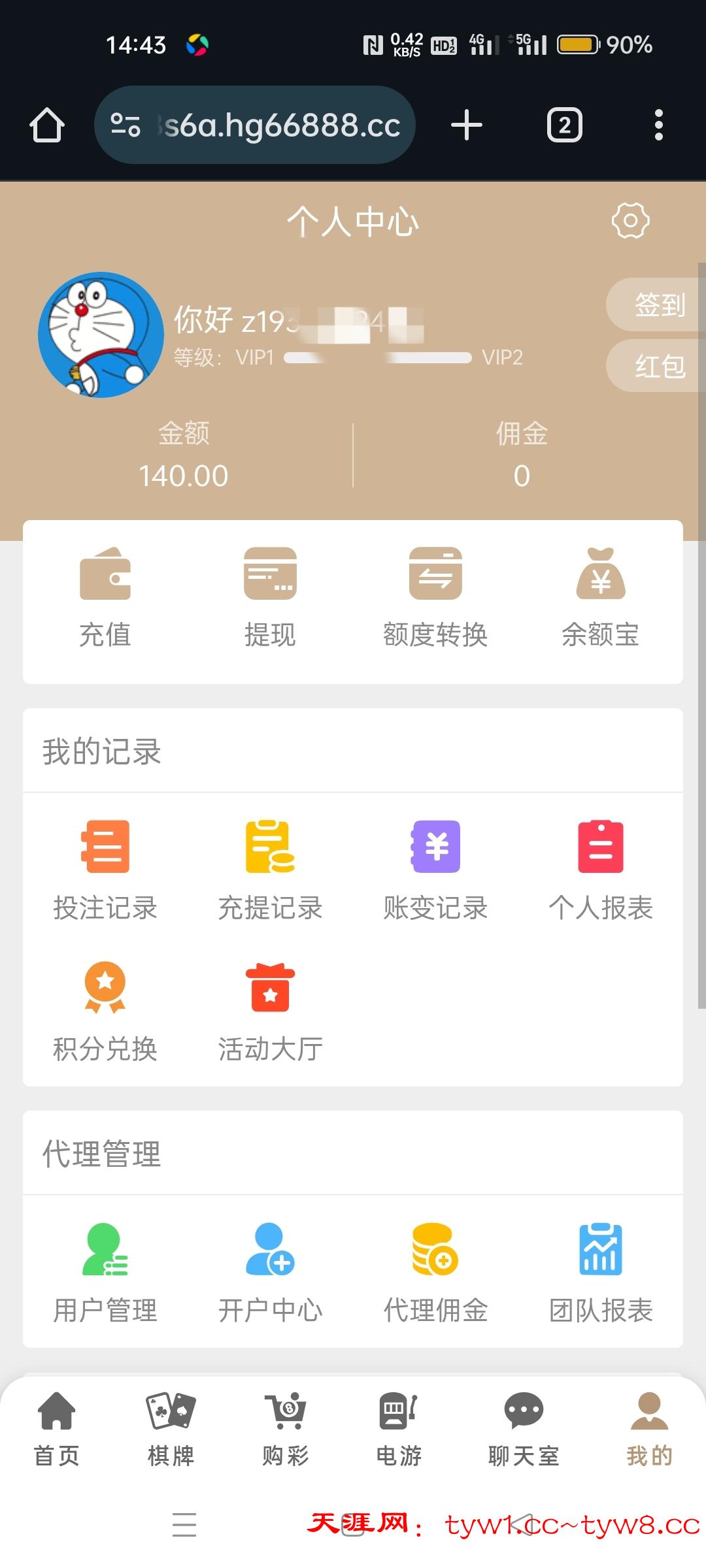Viewport: 706px width, 1568px height.
Task: View 投注记录 betting records
Action: click(x=105, y=870)
